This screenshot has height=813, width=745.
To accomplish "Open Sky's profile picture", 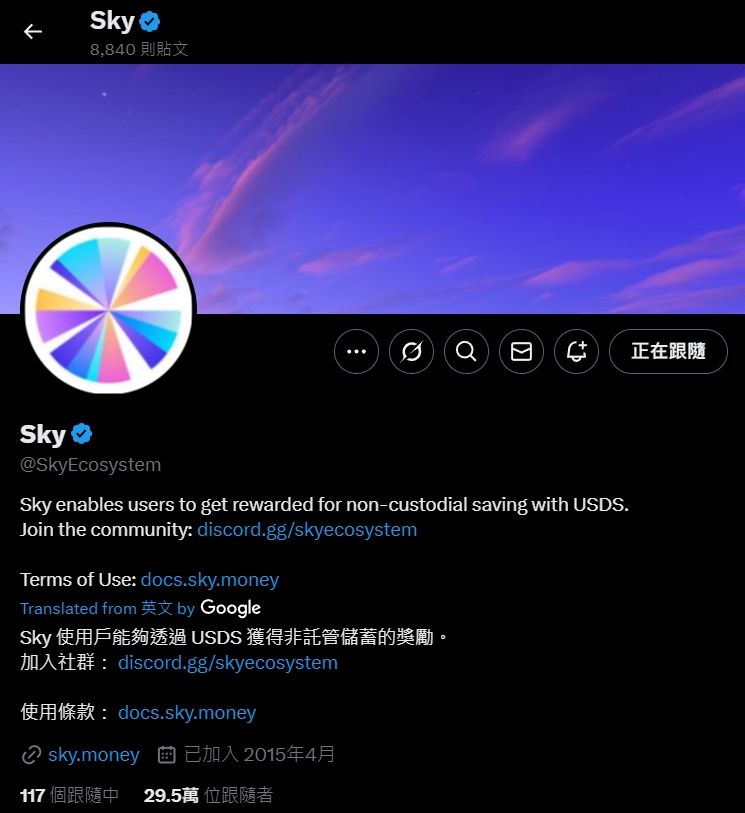I will 108,309.
